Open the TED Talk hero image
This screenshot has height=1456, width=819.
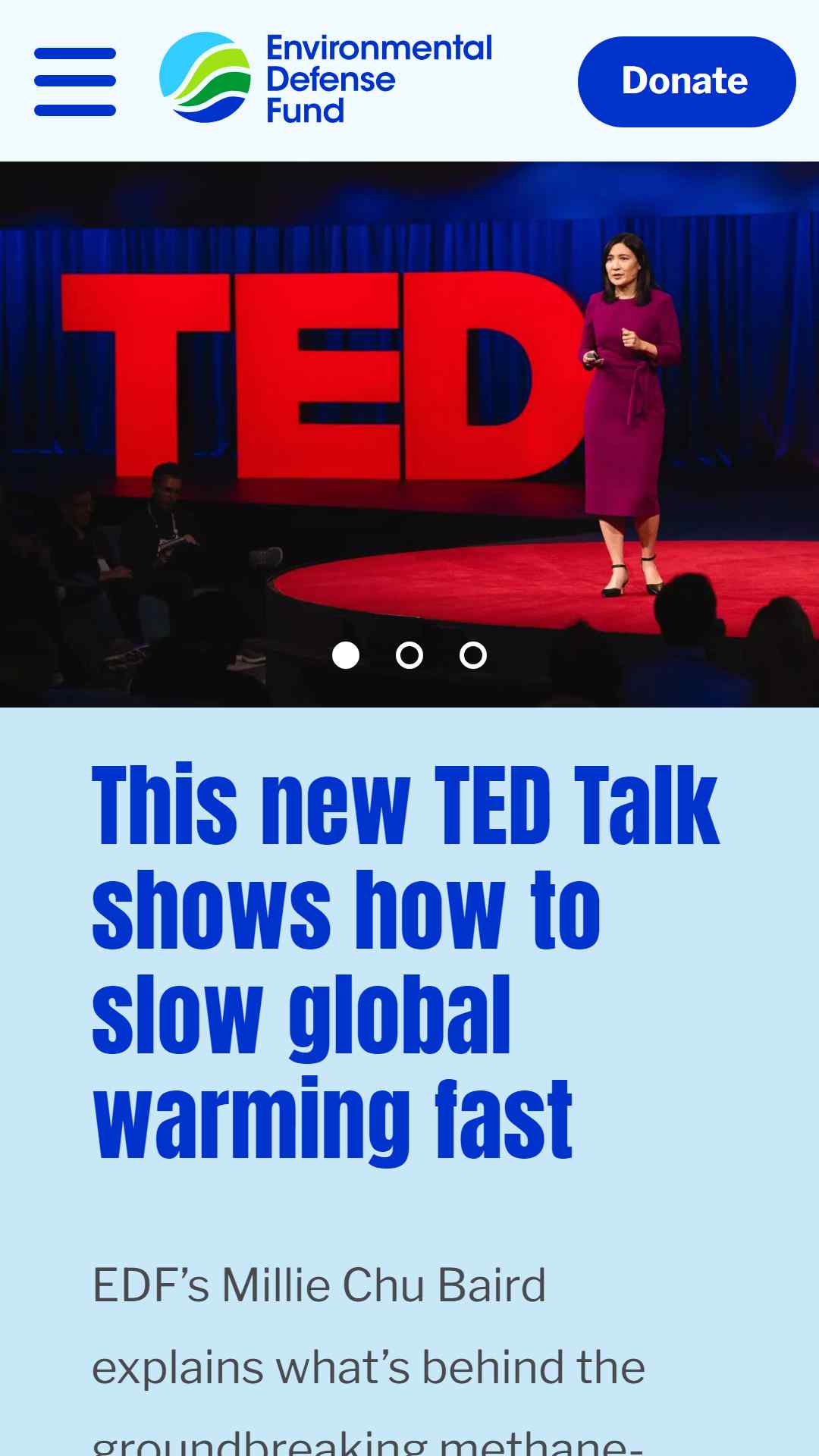point(409,434)
